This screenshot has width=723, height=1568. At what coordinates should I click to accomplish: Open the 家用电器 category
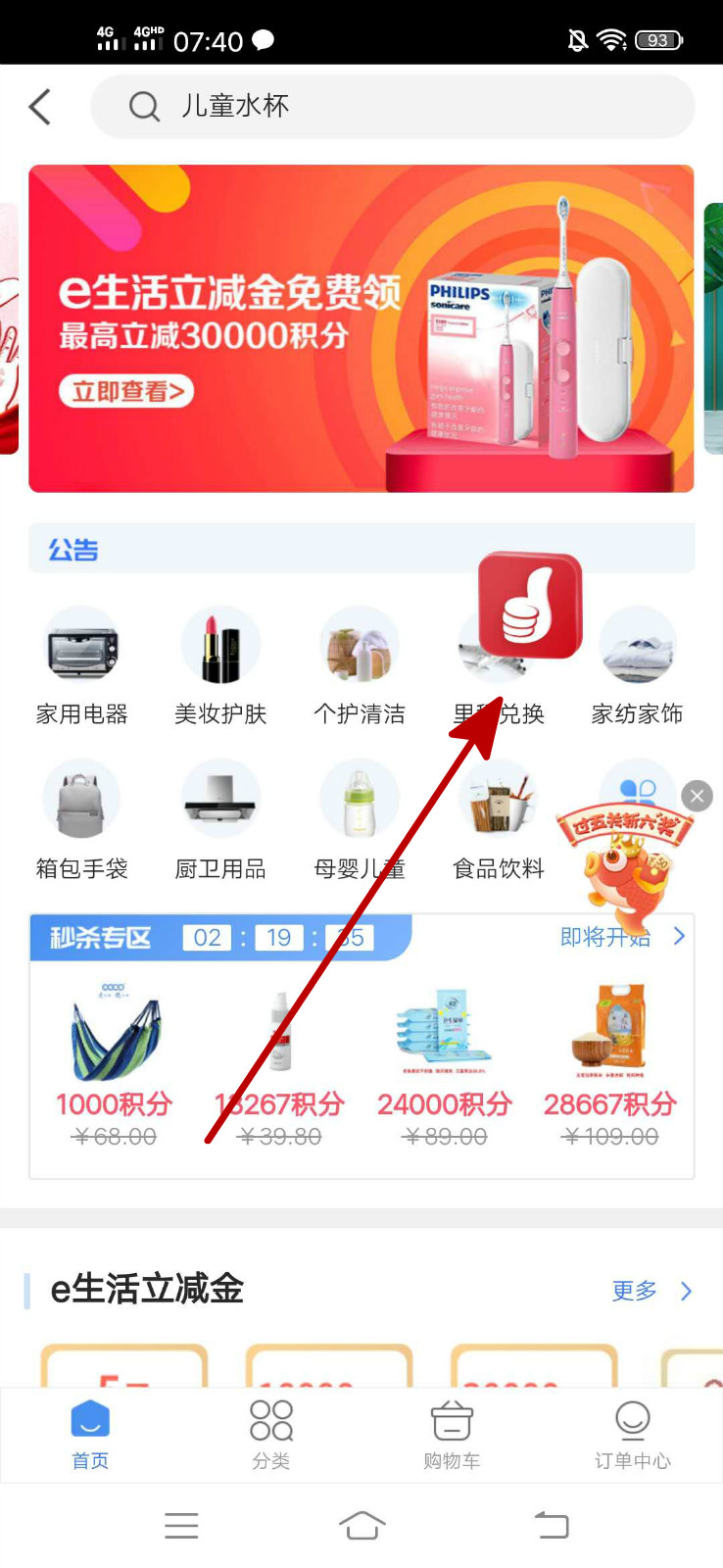82,666
